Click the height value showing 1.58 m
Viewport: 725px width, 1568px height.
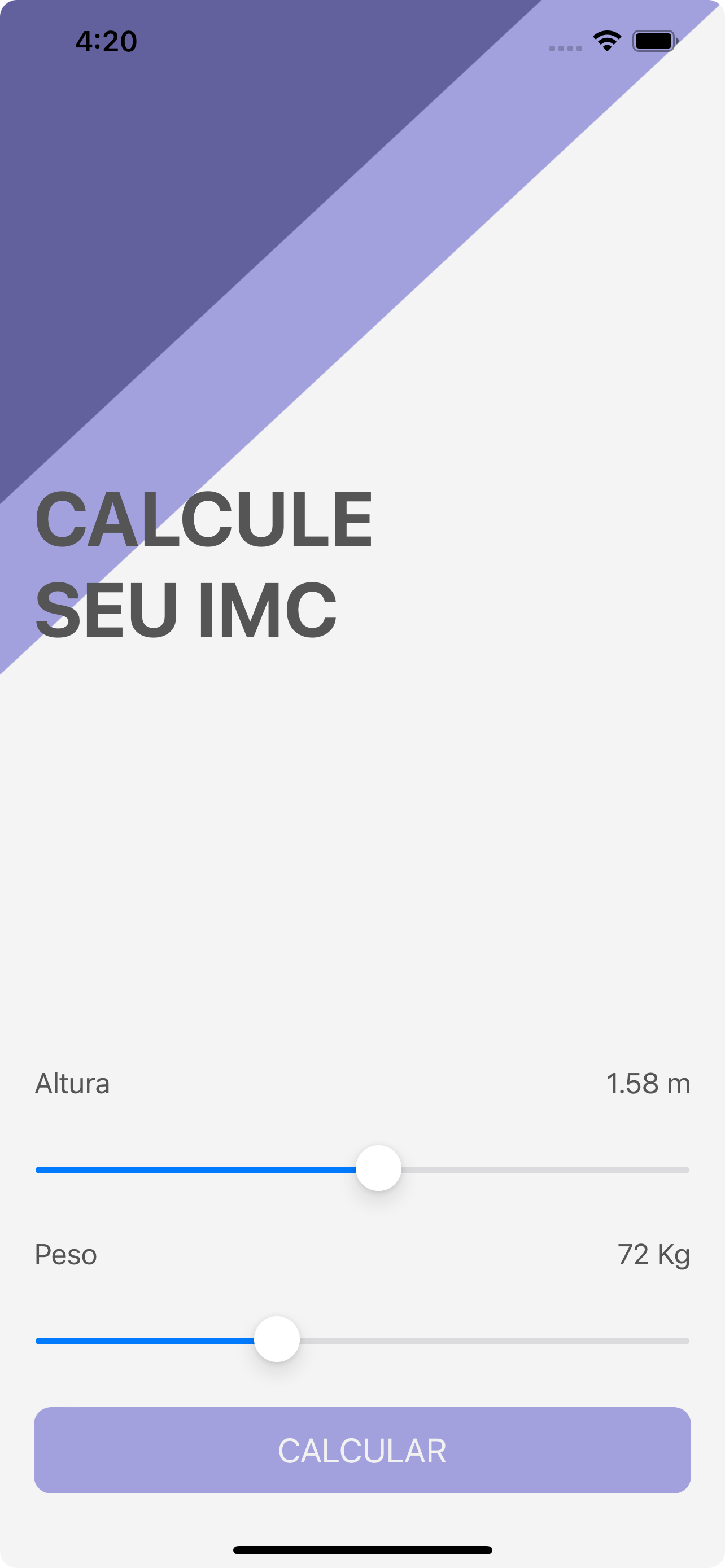[648, 1084]
